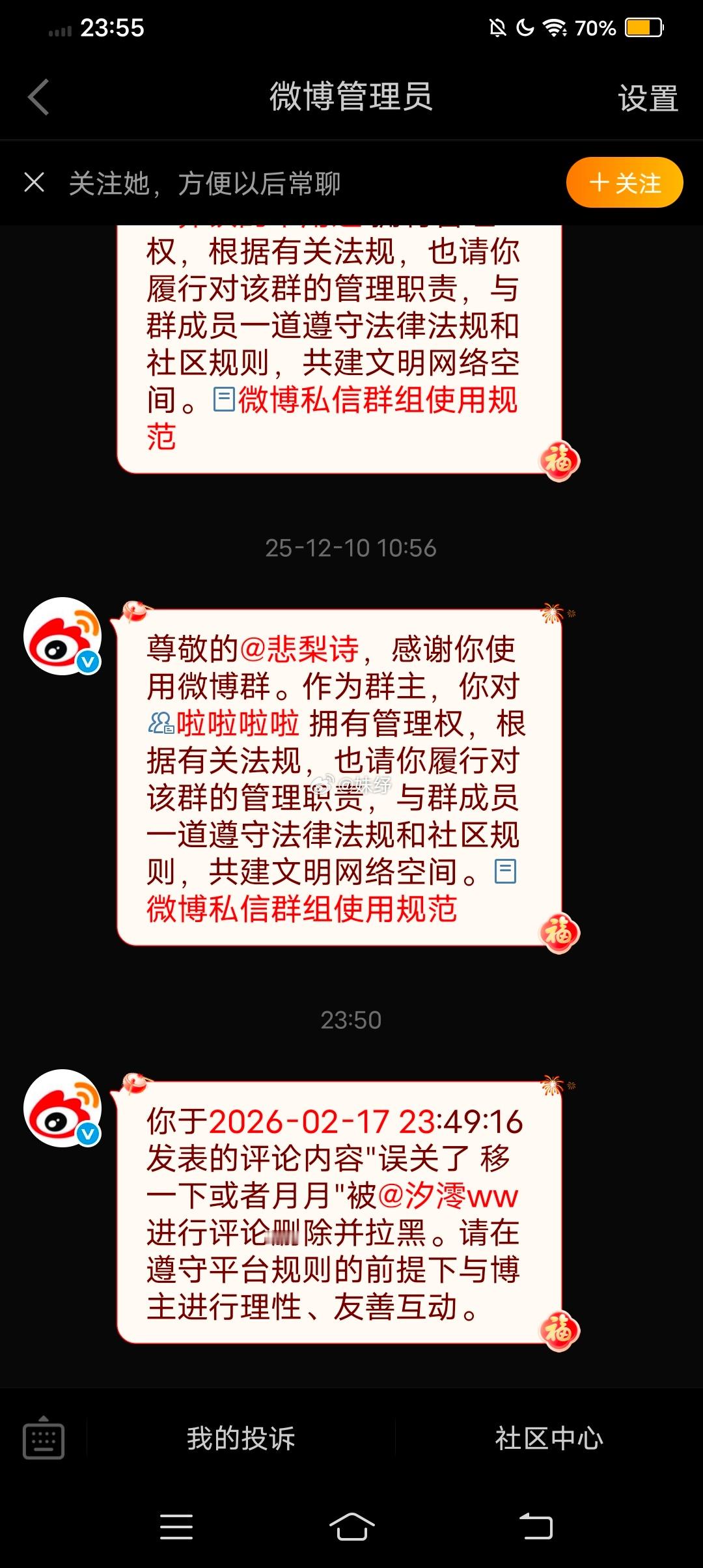Open 设置 at the top right
The height and width of the screenshot is (1568, 703).
point(646,98)
